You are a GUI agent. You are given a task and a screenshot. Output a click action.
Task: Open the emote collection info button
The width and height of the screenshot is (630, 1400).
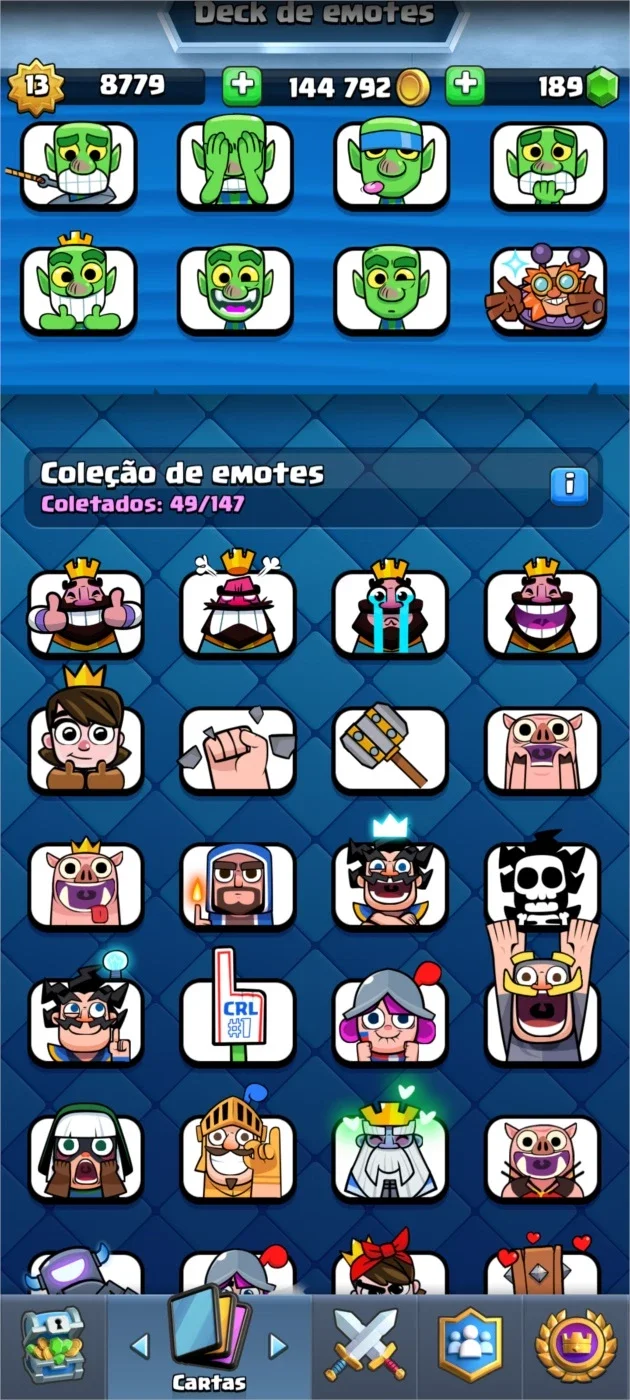[x=569, y=485]
